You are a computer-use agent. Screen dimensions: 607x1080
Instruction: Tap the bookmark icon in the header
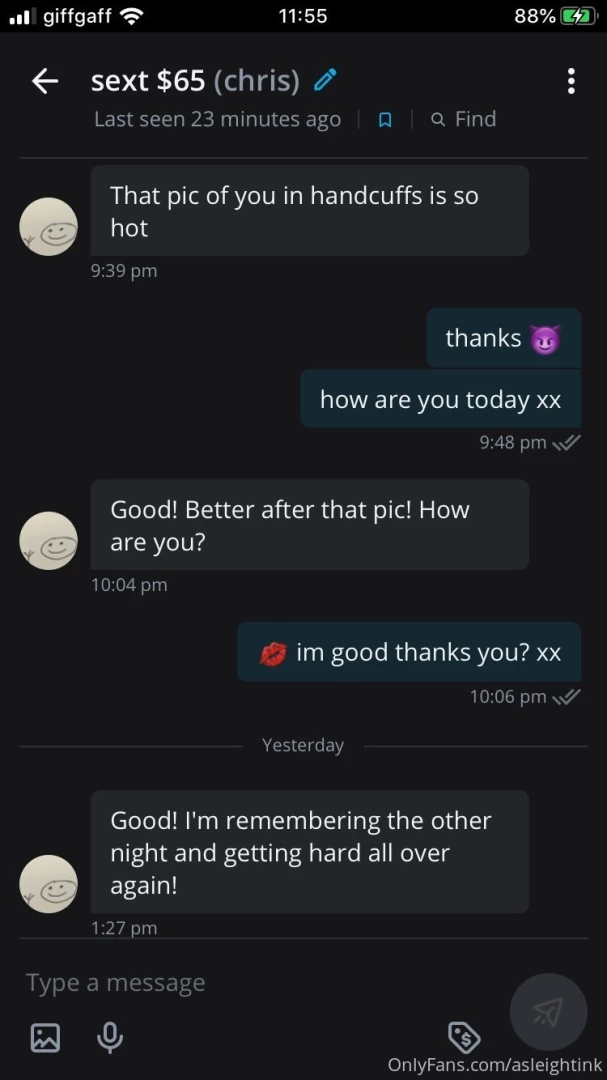point(384,120)
